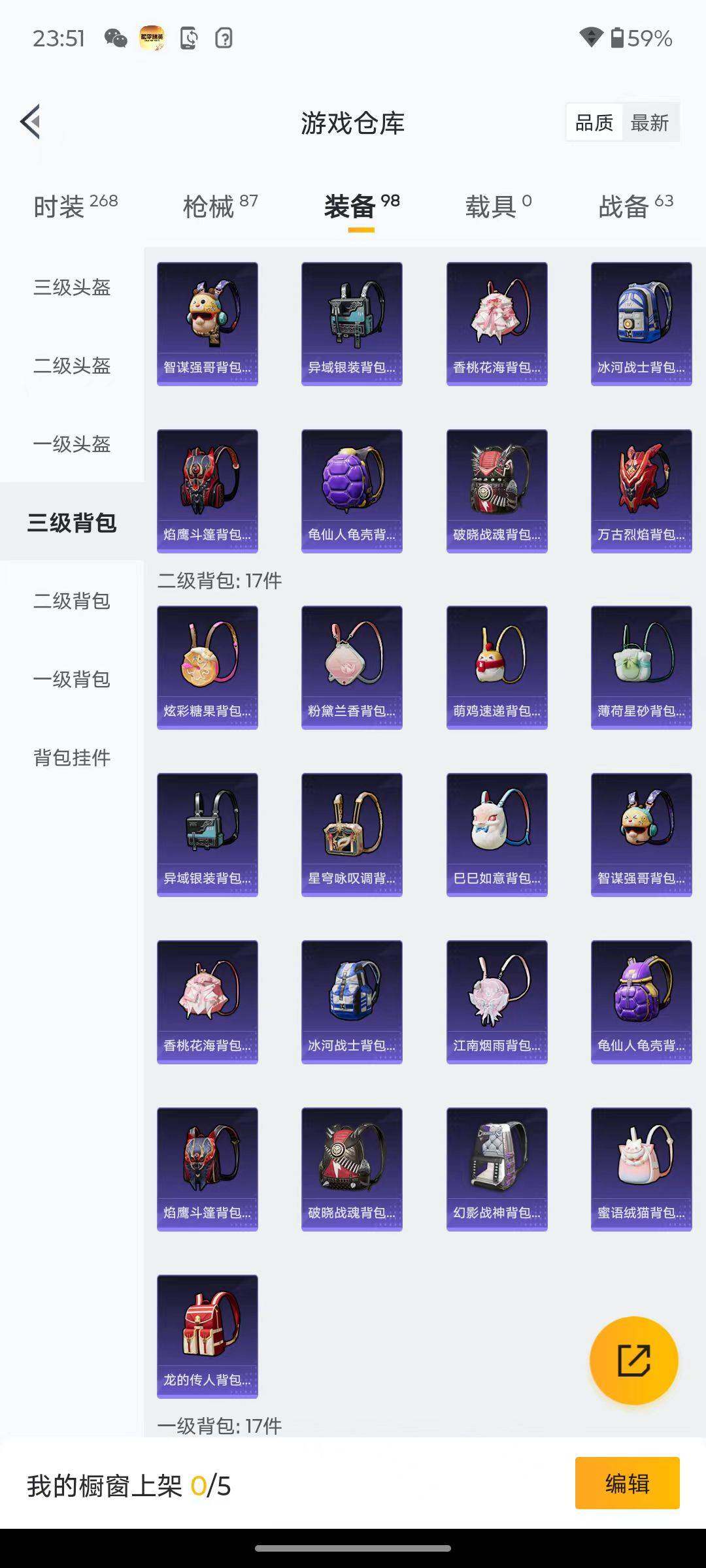Jump to 二级背包 in the side menu
The width and height of the screenshot is (706, 1568).
click(72, 600)
